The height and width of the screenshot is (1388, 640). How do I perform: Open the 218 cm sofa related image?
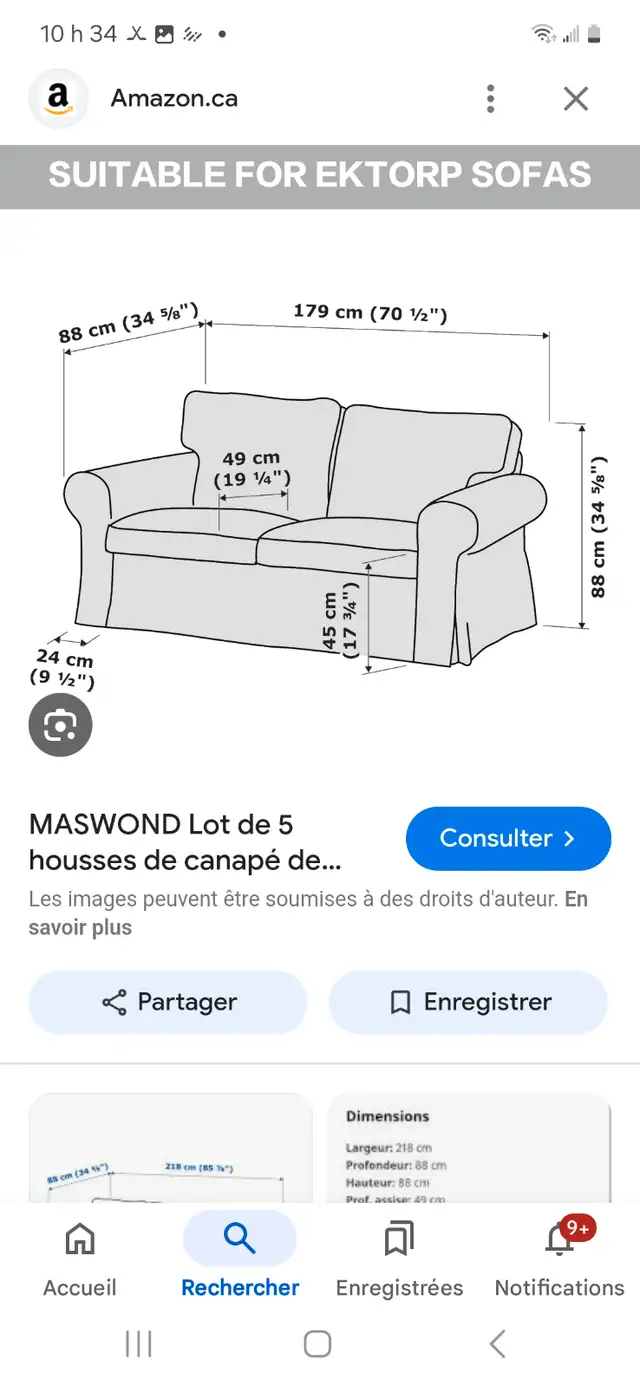point(171,1148)
